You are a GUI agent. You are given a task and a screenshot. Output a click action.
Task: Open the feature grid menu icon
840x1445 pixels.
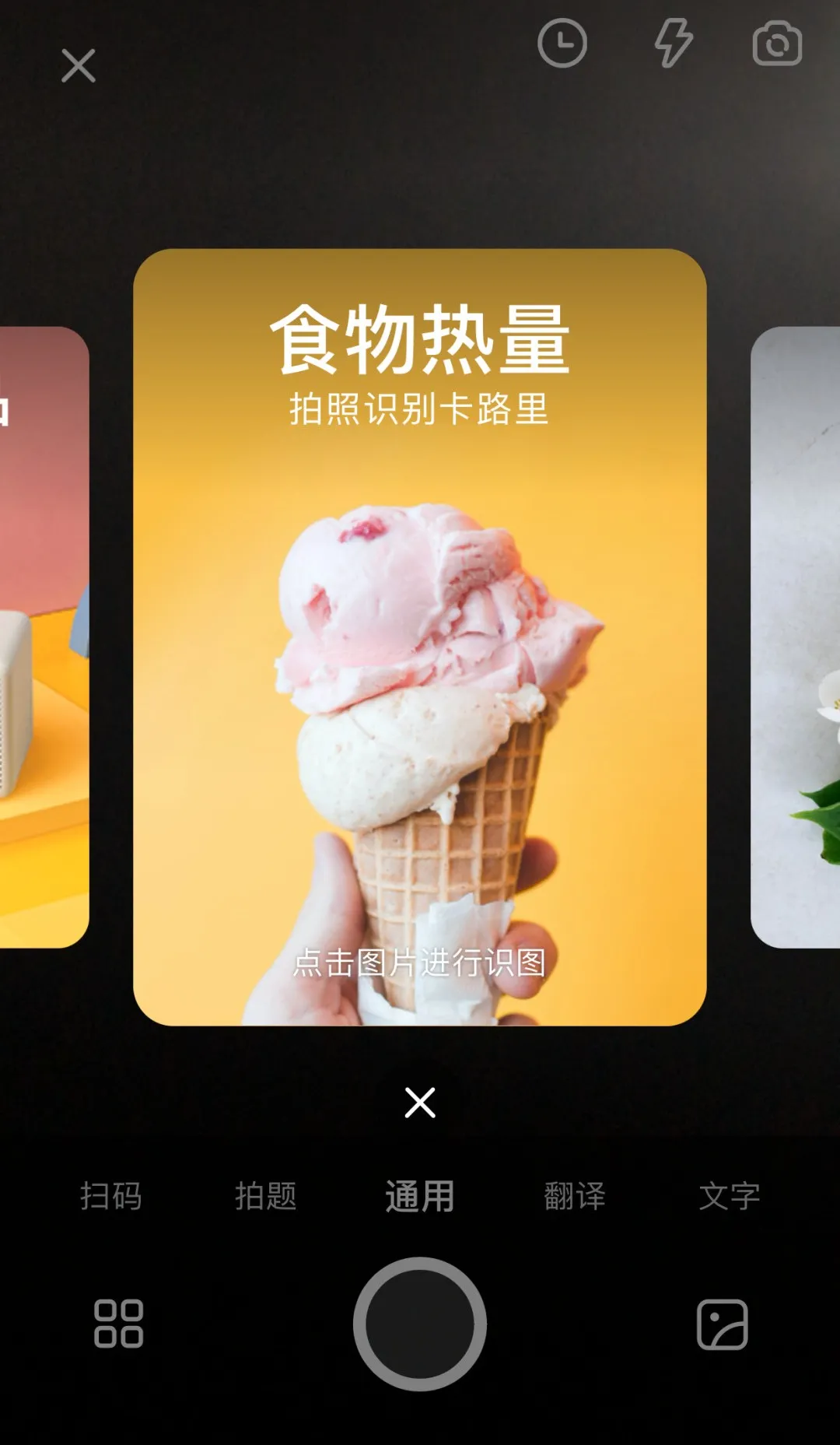coord(118,1323)
